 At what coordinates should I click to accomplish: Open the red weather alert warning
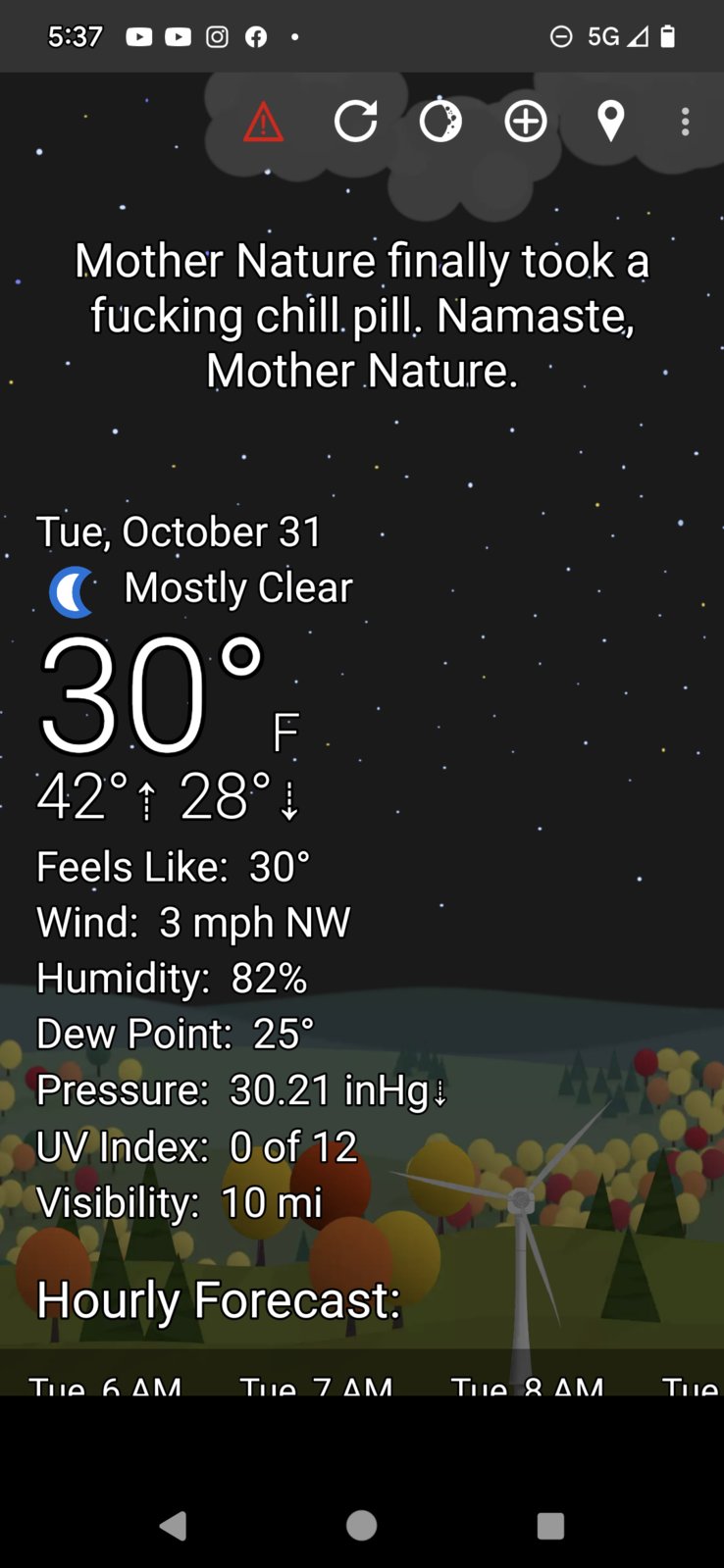coord(263,124)
